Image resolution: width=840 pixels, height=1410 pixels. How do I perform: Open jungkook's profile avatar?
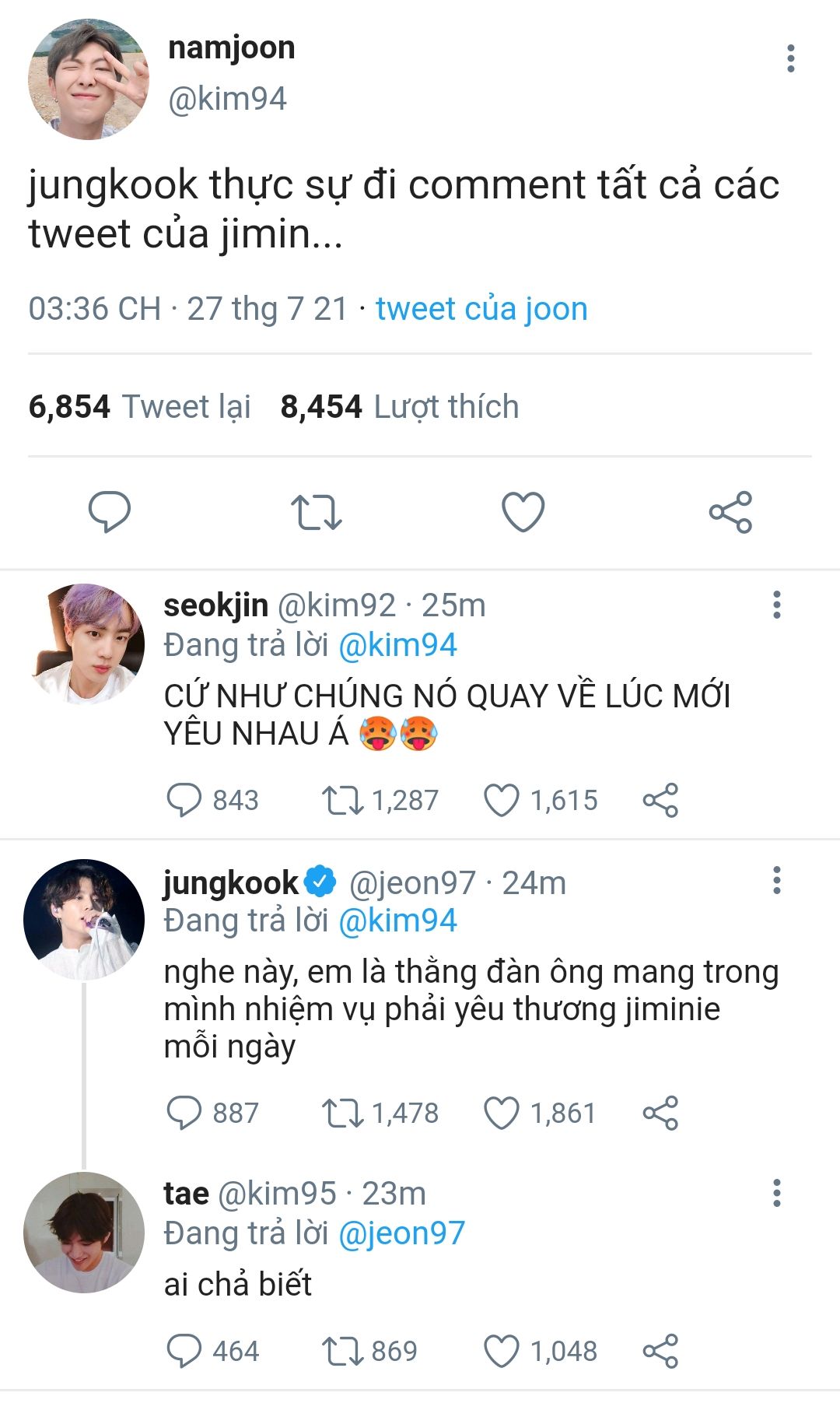84,920
